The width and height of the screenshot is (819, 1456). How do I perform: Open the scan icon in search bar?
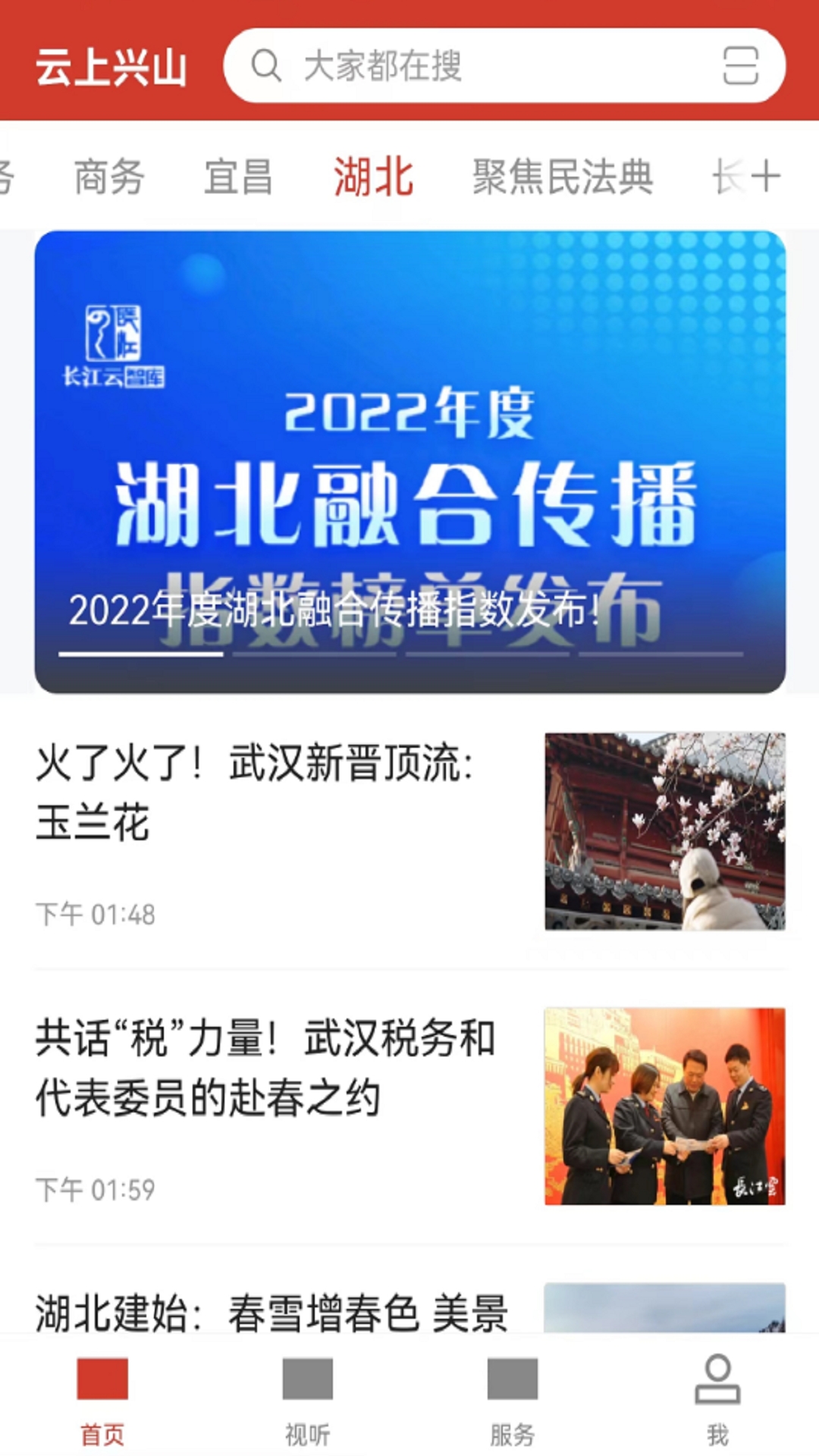(x=740, y=66)
